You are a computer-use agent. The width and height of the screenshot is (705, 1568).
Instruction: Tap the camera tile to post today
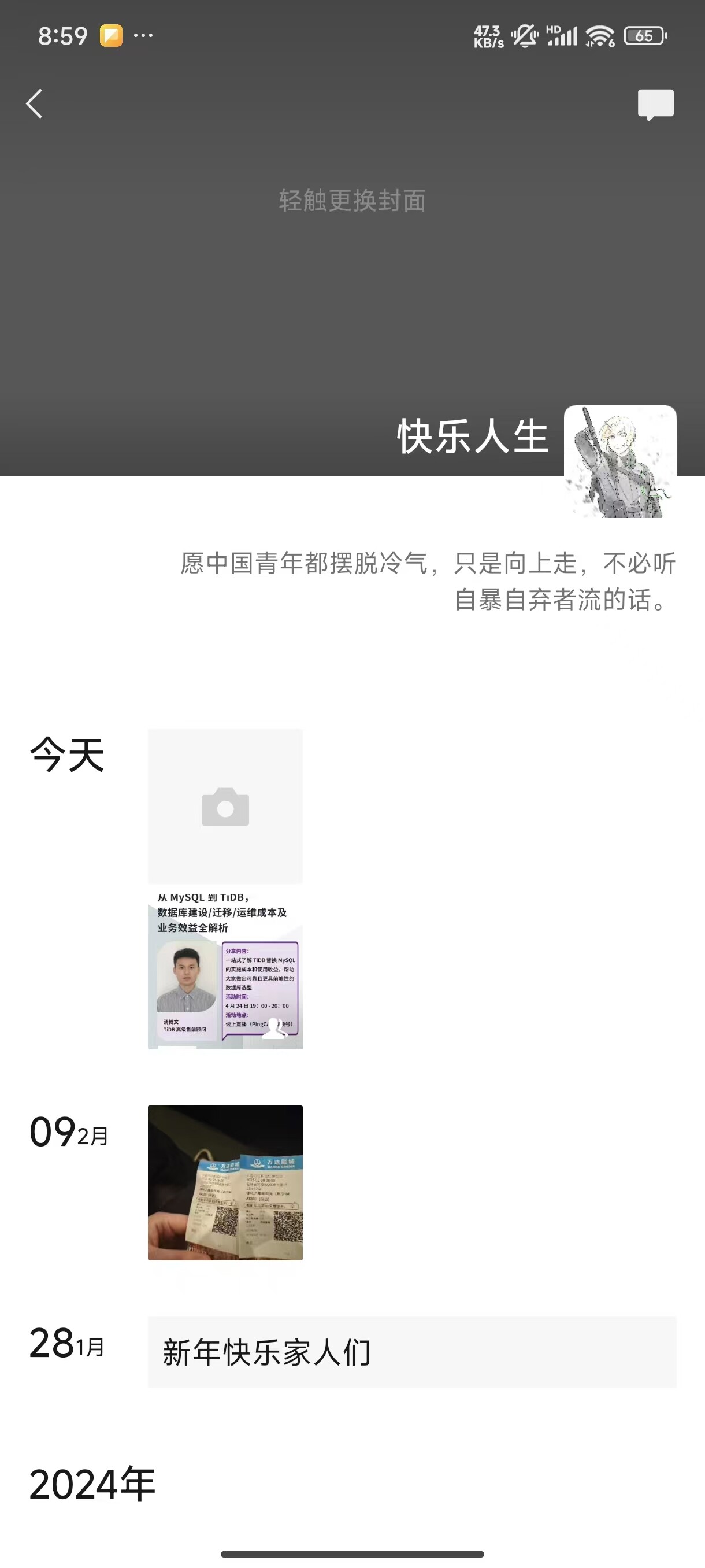click(225, 806)
